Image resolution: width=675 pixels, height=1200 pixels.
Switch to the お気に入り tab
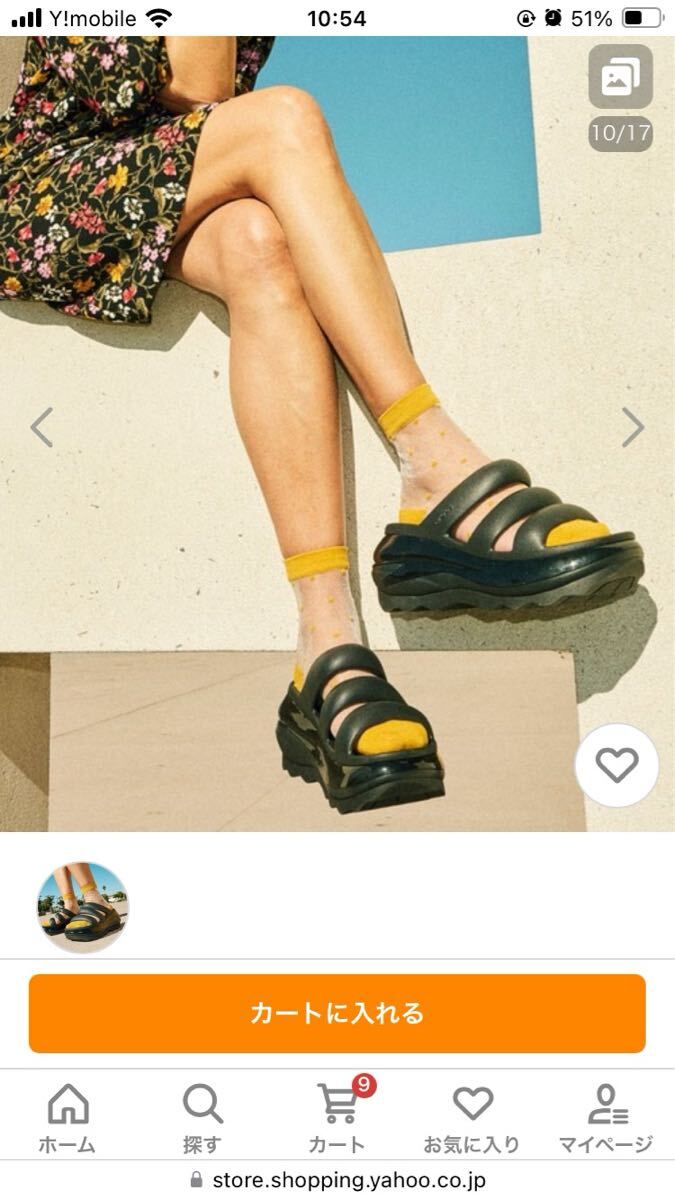[x=472, y=1120]
